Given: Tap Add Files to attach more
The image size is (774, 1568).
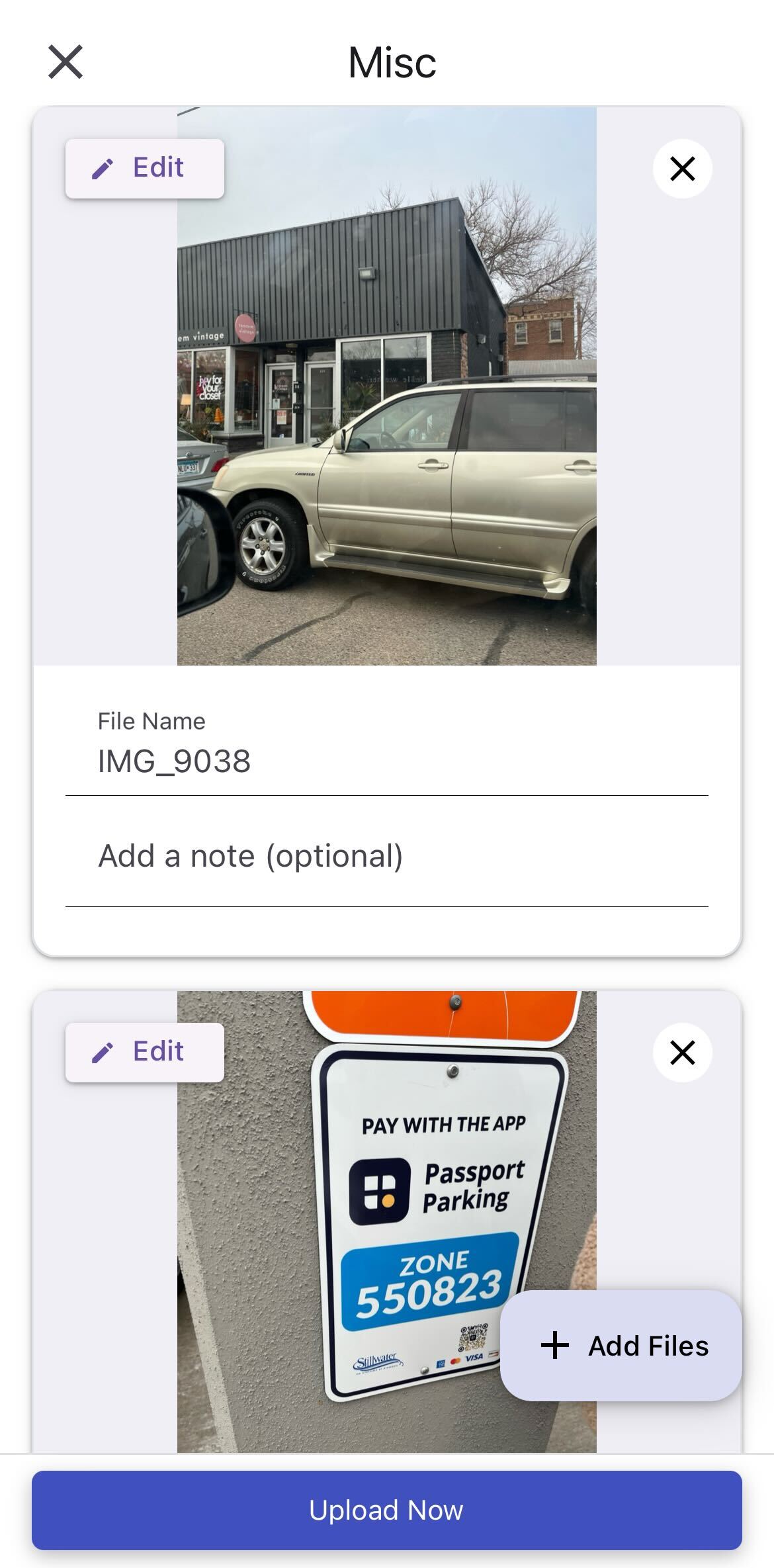Looking at the screenshot, I should tap(621, 1346).
